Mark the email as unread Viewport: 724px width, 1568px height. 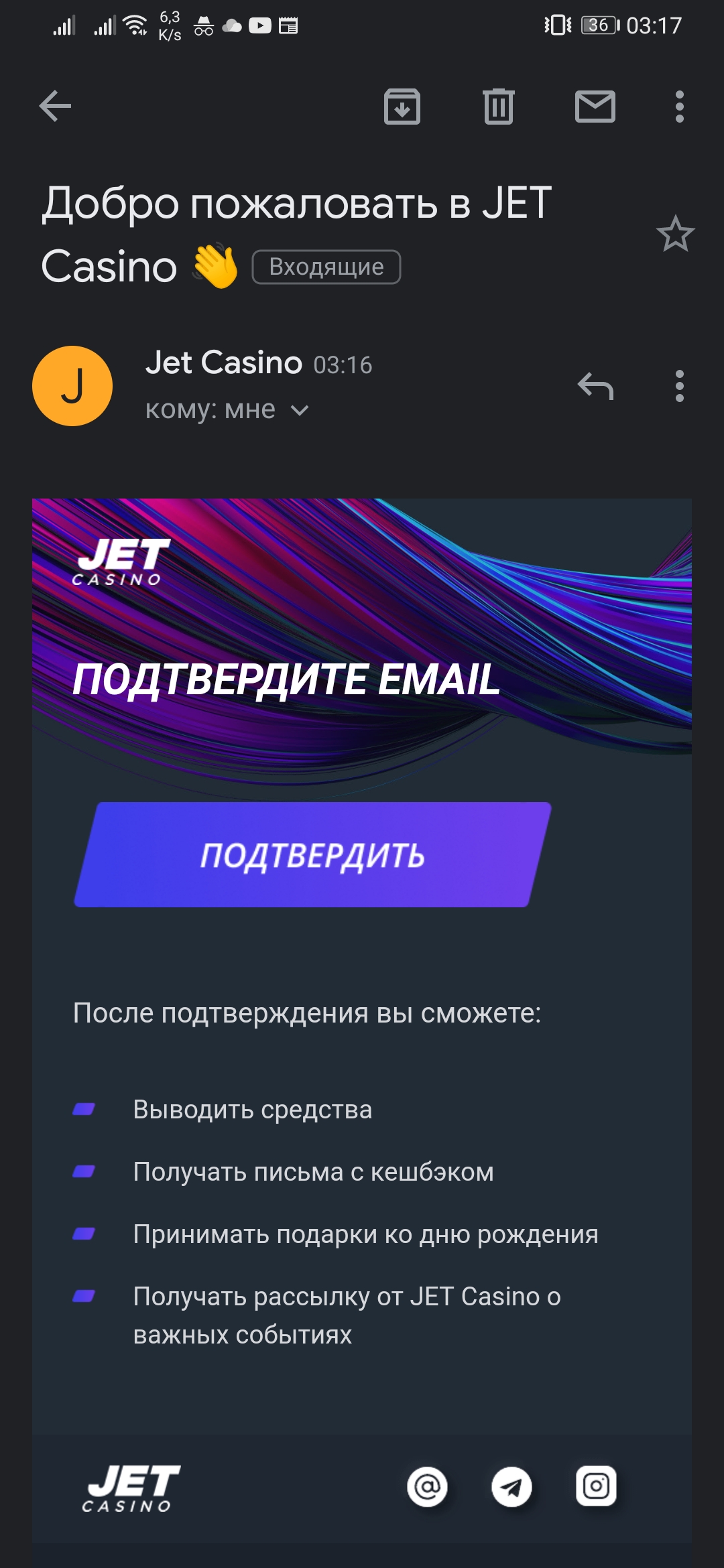pos(595,107)
